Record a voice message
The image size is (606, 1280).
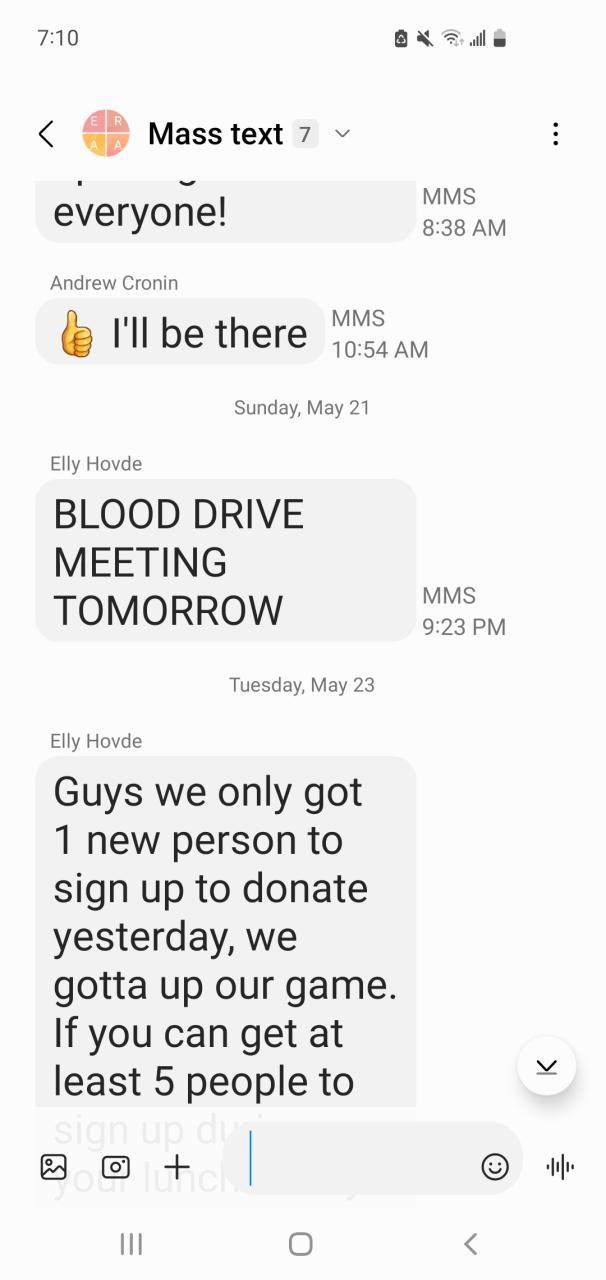pyautogui.click(x=561, y=1166)
